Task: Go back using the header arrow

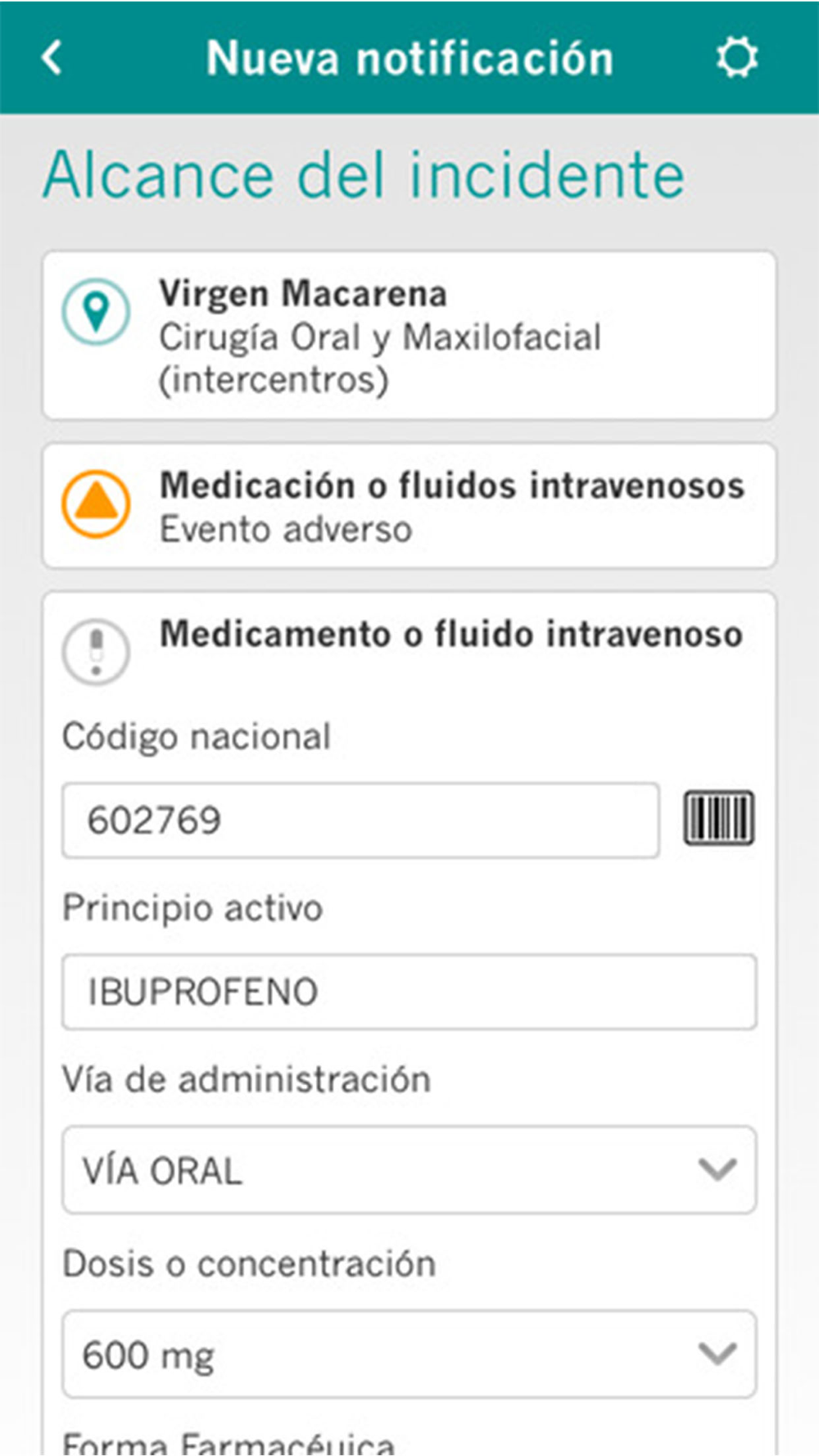Action: click(52, 58)
